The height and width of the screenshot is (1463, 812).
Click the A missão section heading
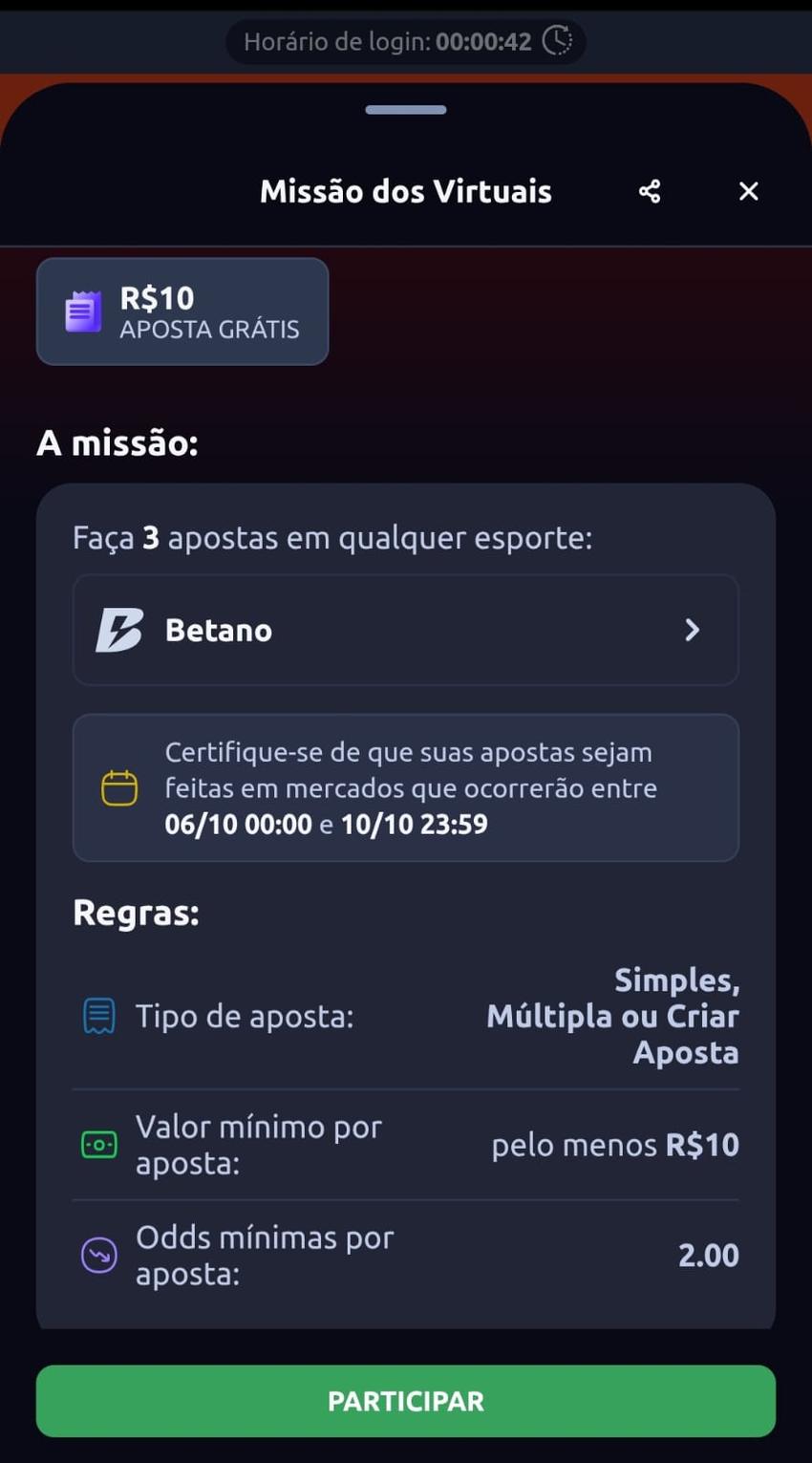tap(117, 442)
